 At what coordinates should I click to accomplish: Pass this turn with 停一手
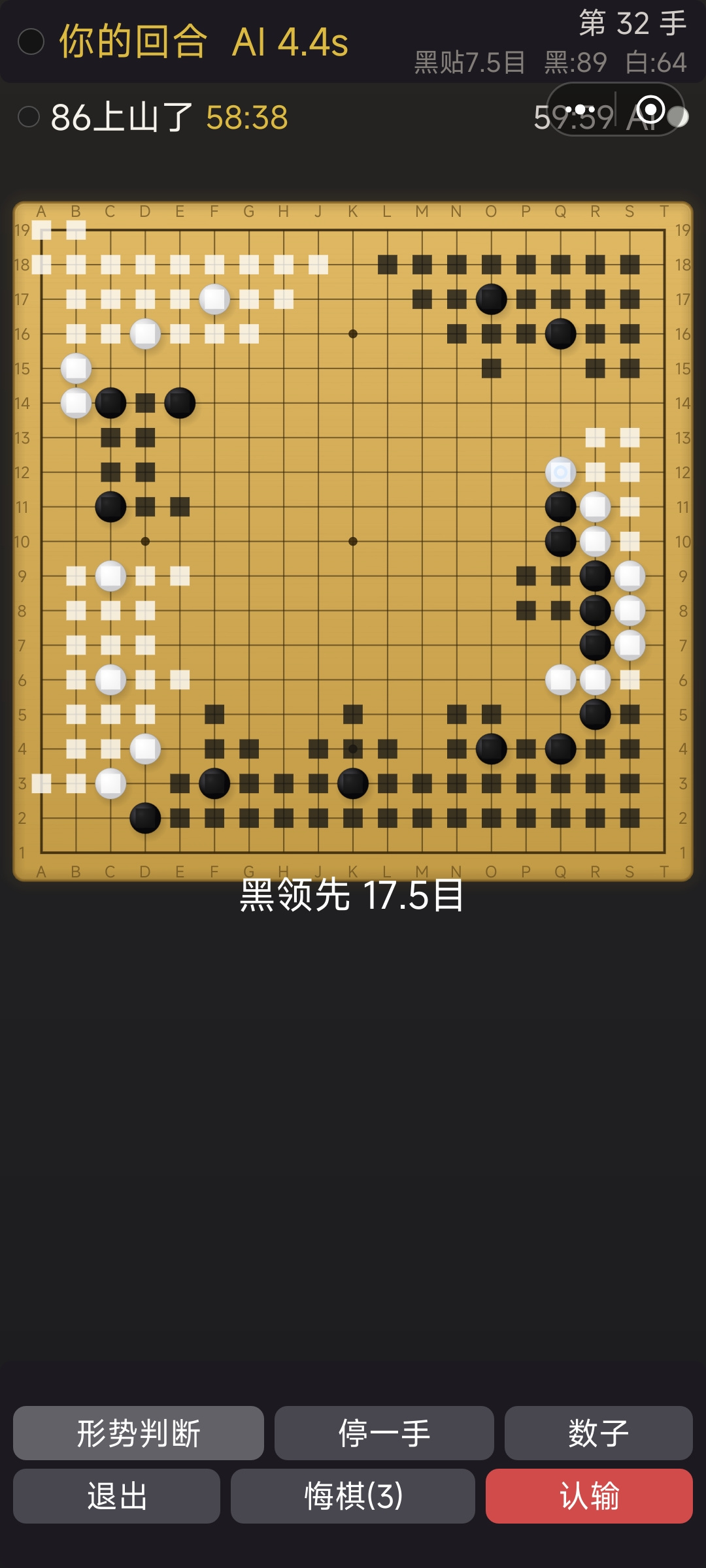coord(384,1433)
